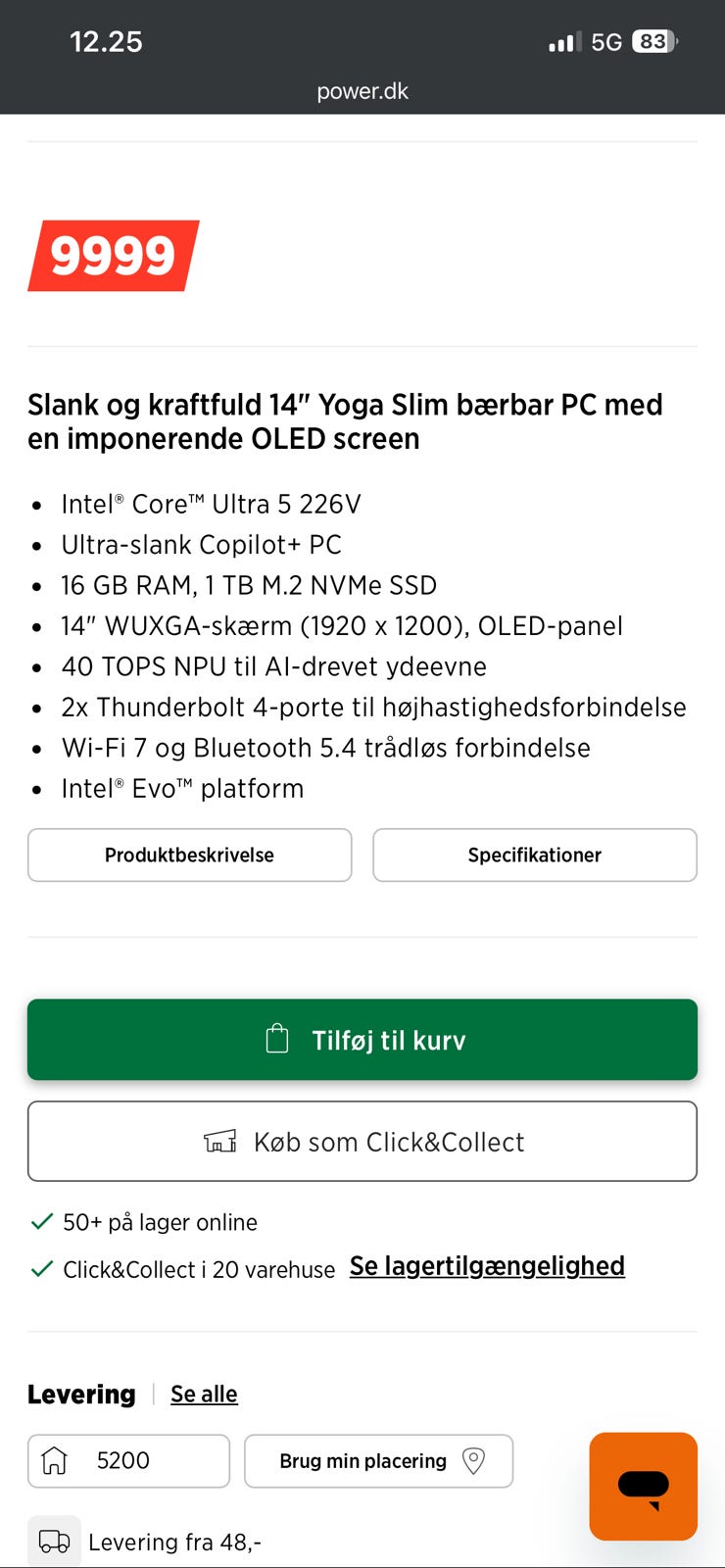This screenshot has width=725, height=1568.
Task: Click the store icon beside Køb som Click&Collect
Action: tap(219, 1141)
